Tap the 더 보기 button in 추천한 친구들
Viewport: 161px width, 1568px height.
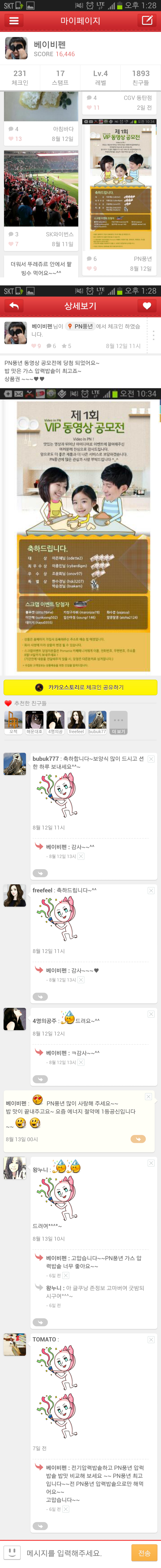(x=118, y=722)
